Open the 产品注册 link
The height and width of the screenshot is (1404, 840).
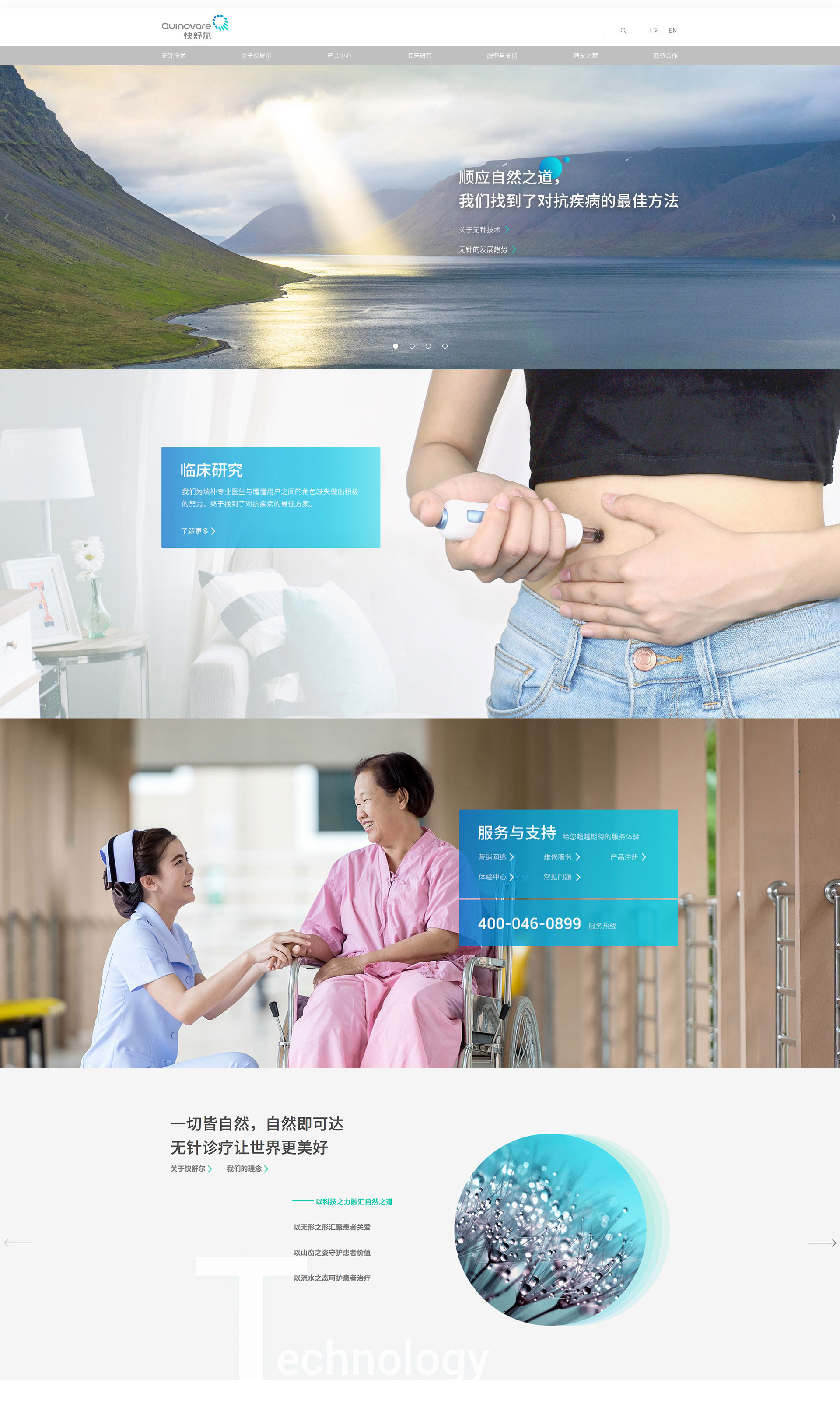(628, 857)
